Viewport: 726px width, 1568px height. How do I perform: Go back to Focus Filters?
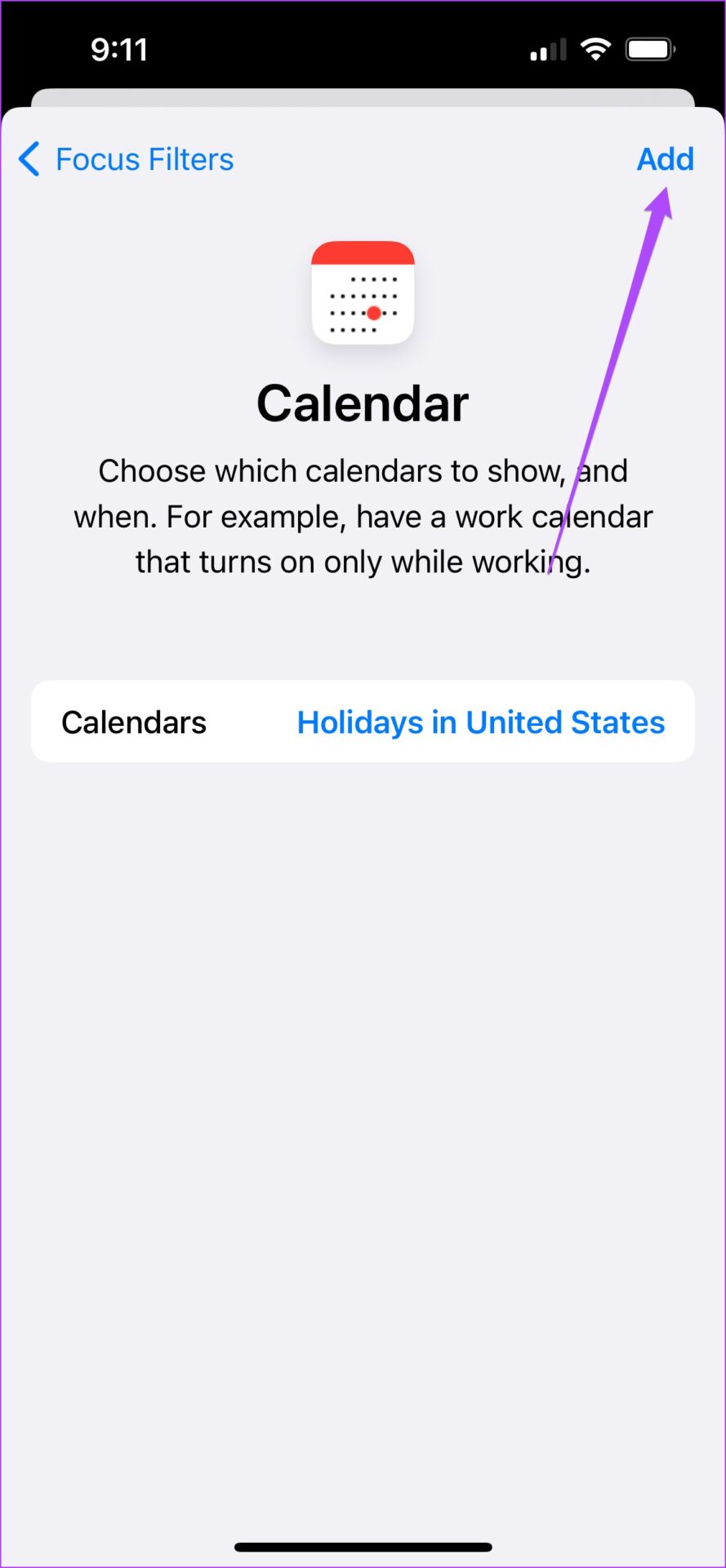coord(126,159)
